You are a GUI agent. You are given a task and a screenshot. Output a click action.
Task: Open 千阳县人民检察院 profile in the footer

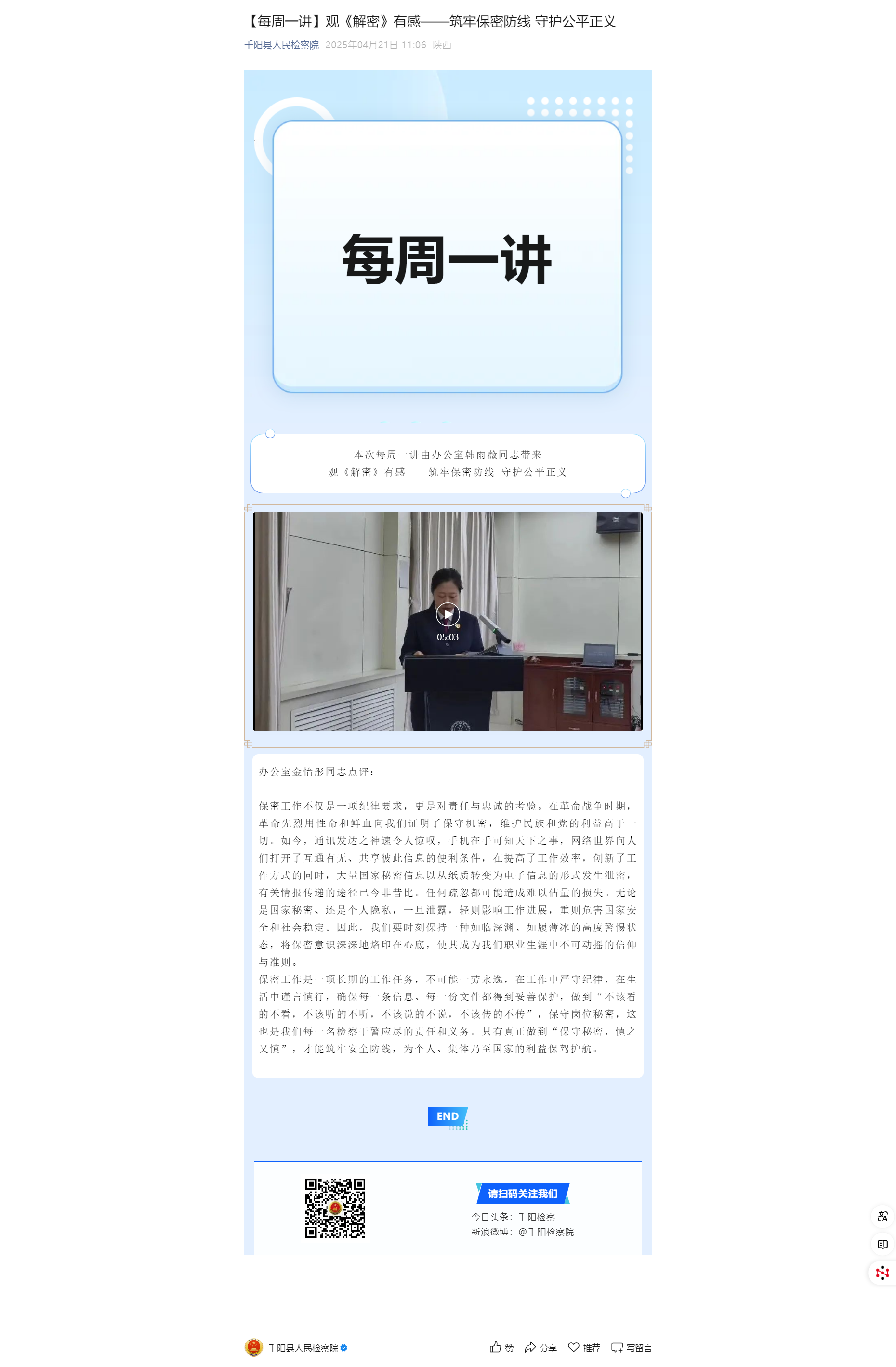(x=303, y=1347)
